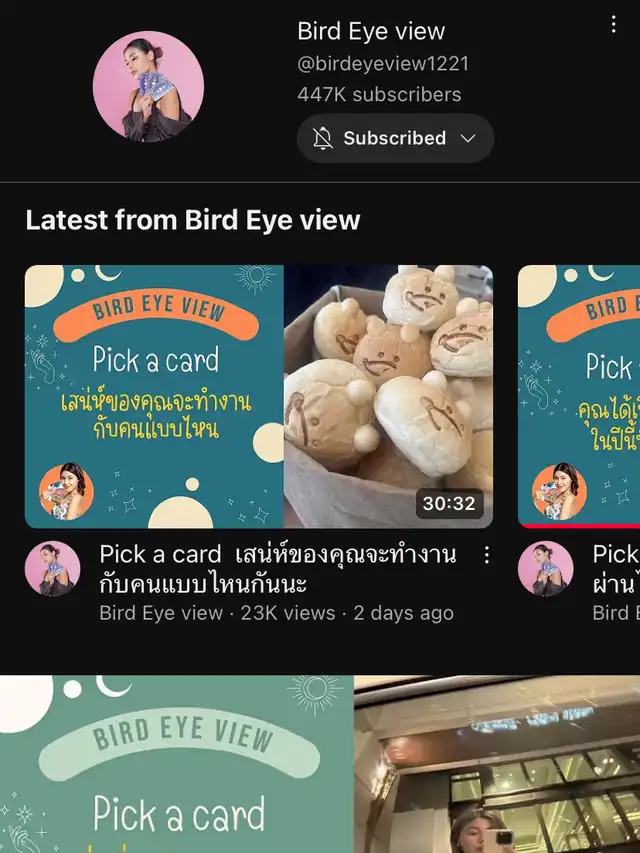Open options for the 23K views video
Viewport: 640px width, 853px height.
(x=487, y=555)
